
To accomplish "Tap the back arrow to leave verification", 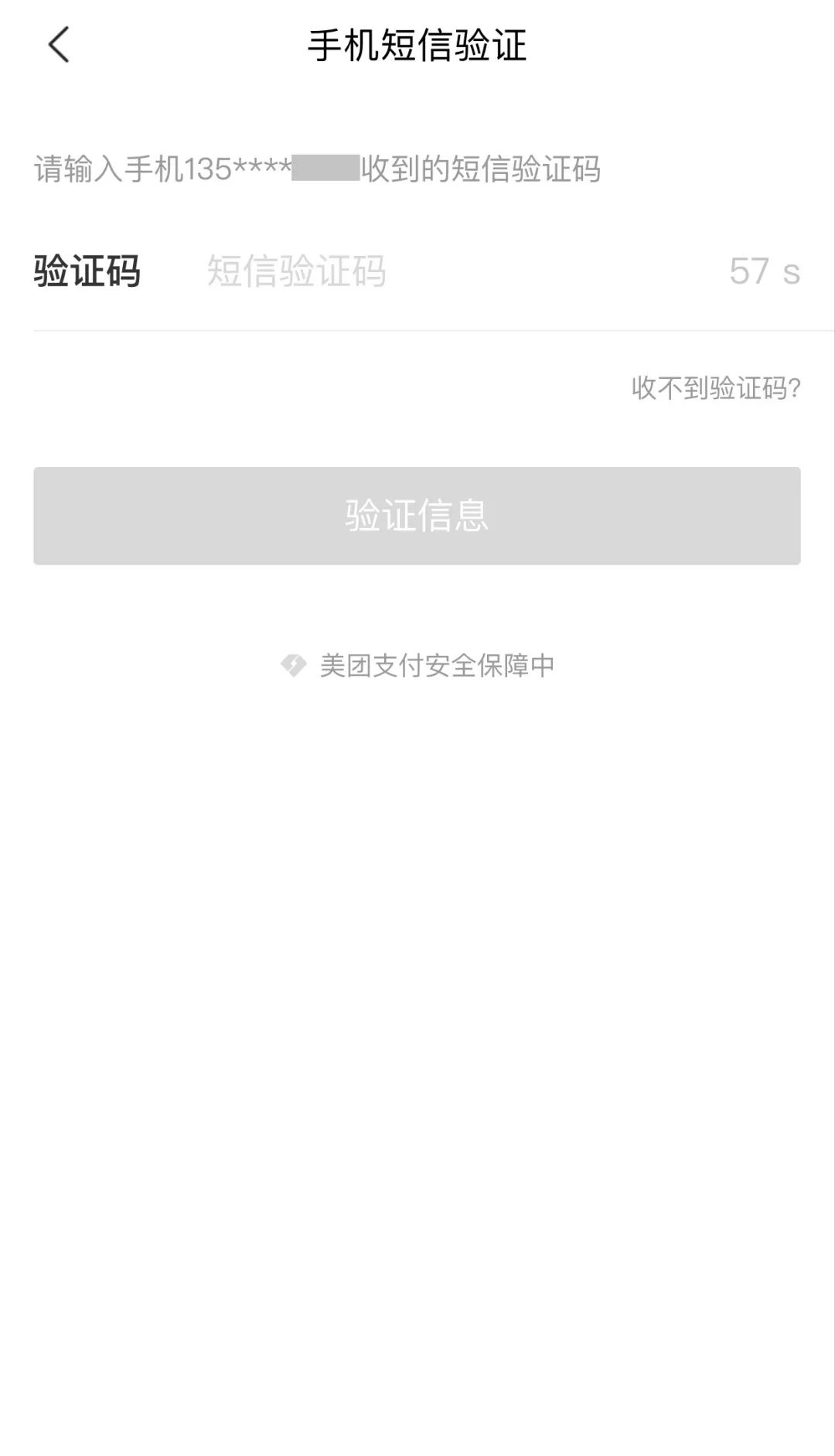I will coord(58,46).
